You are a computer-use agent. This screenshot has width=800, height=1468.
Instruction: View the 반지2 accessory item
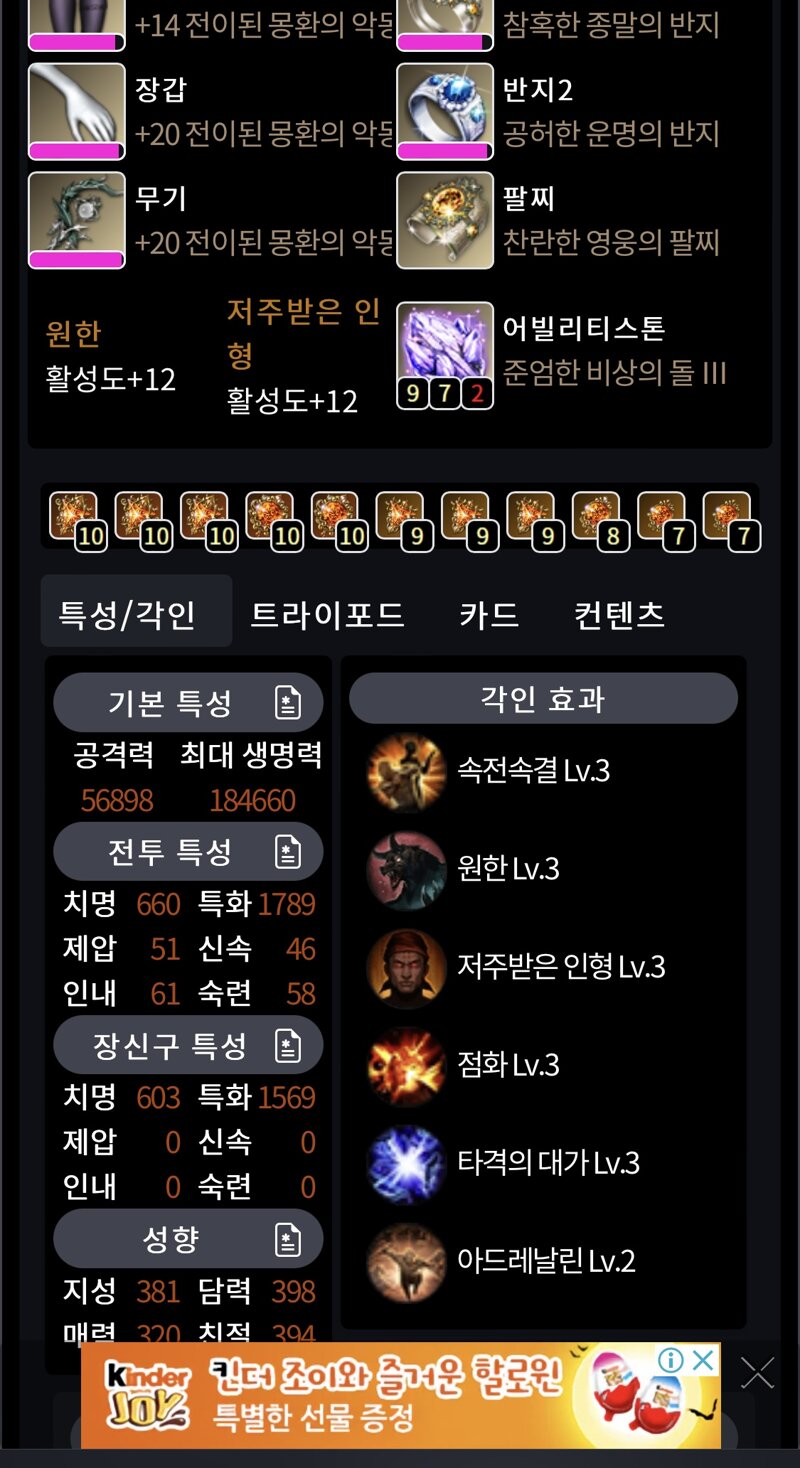click(445, 111)
